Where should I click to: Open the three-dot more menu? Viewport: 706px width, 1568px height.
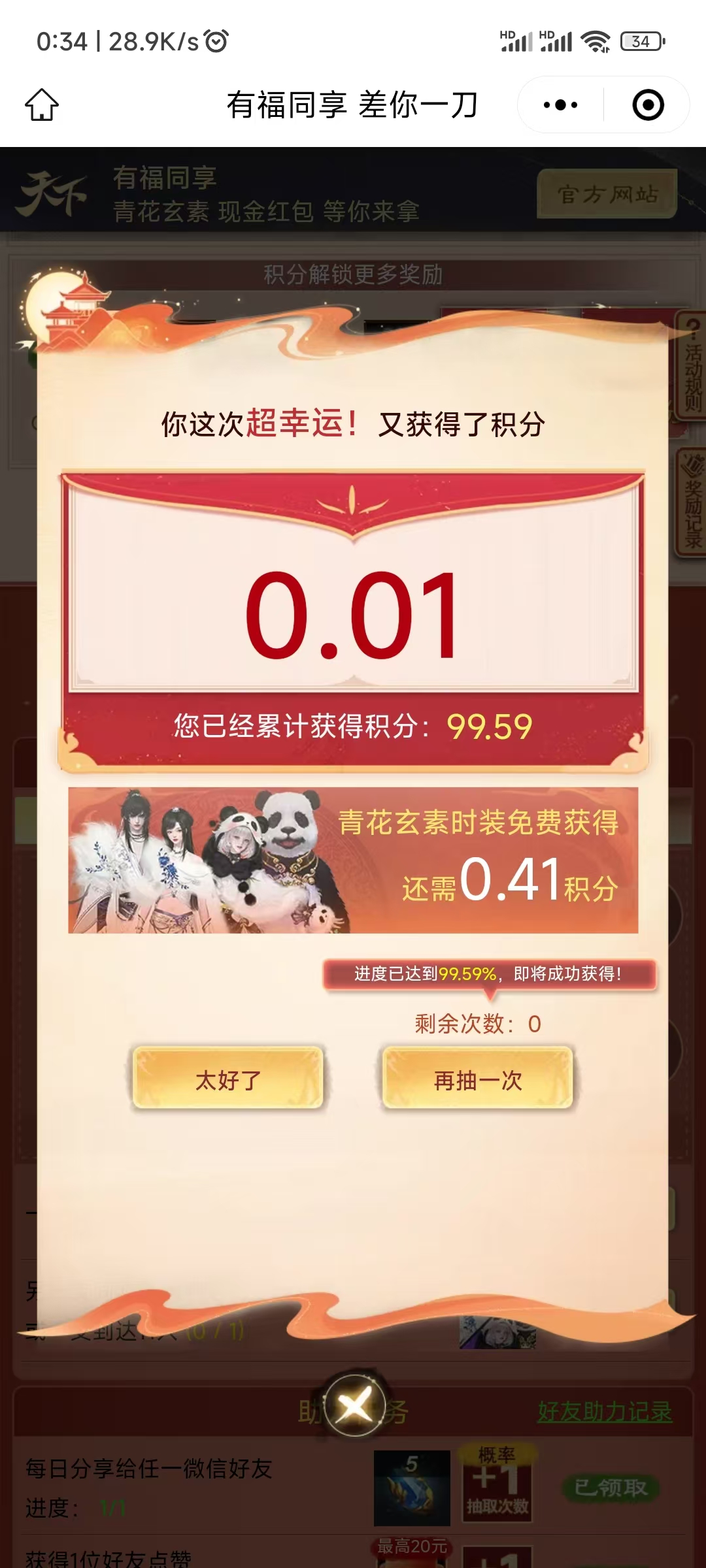(x=560, y=105)
